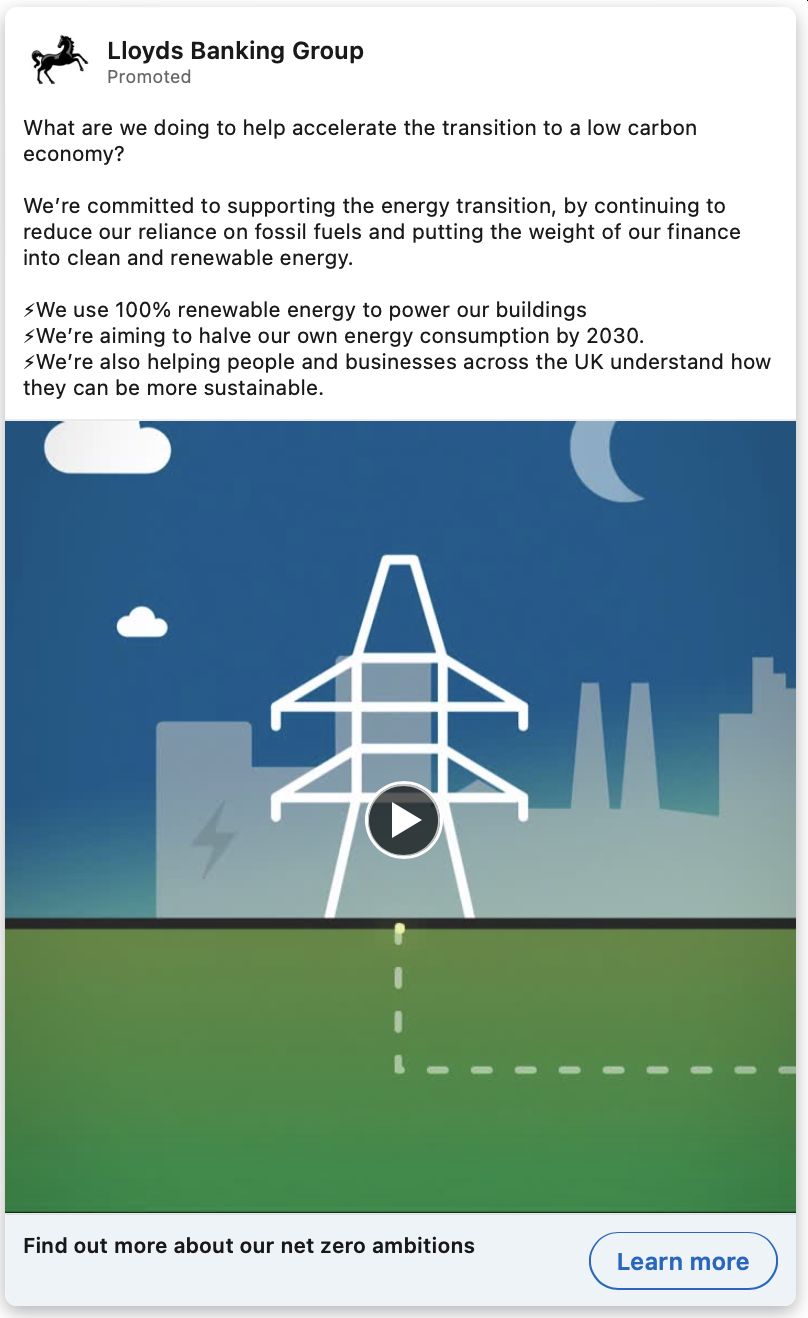The height and width of the screenshot is (1318, 808).
Task: Open the net zero ambitions headline link
Action: (x=249, y=1246)
